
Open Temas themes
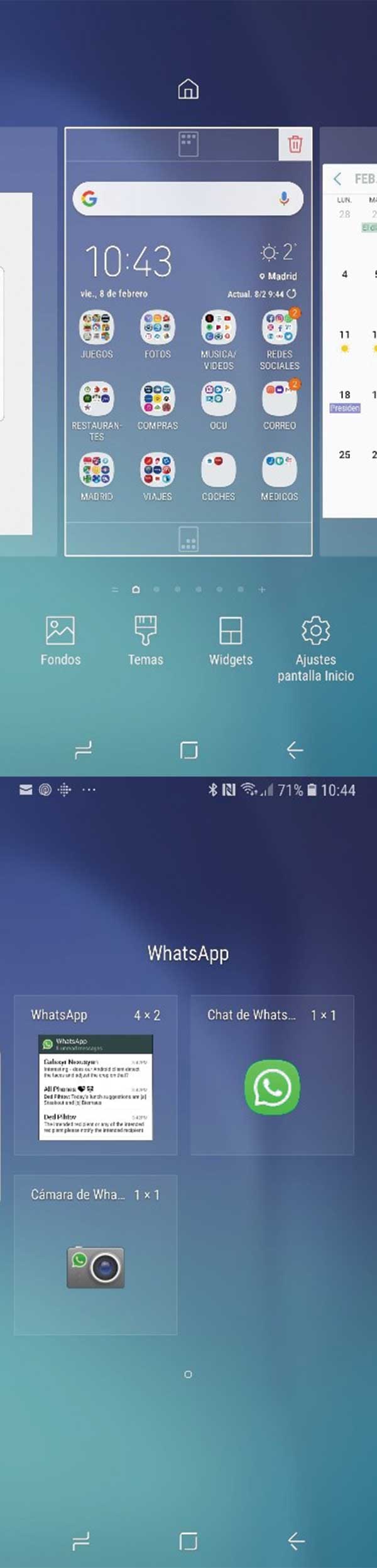tap(145, 640)
